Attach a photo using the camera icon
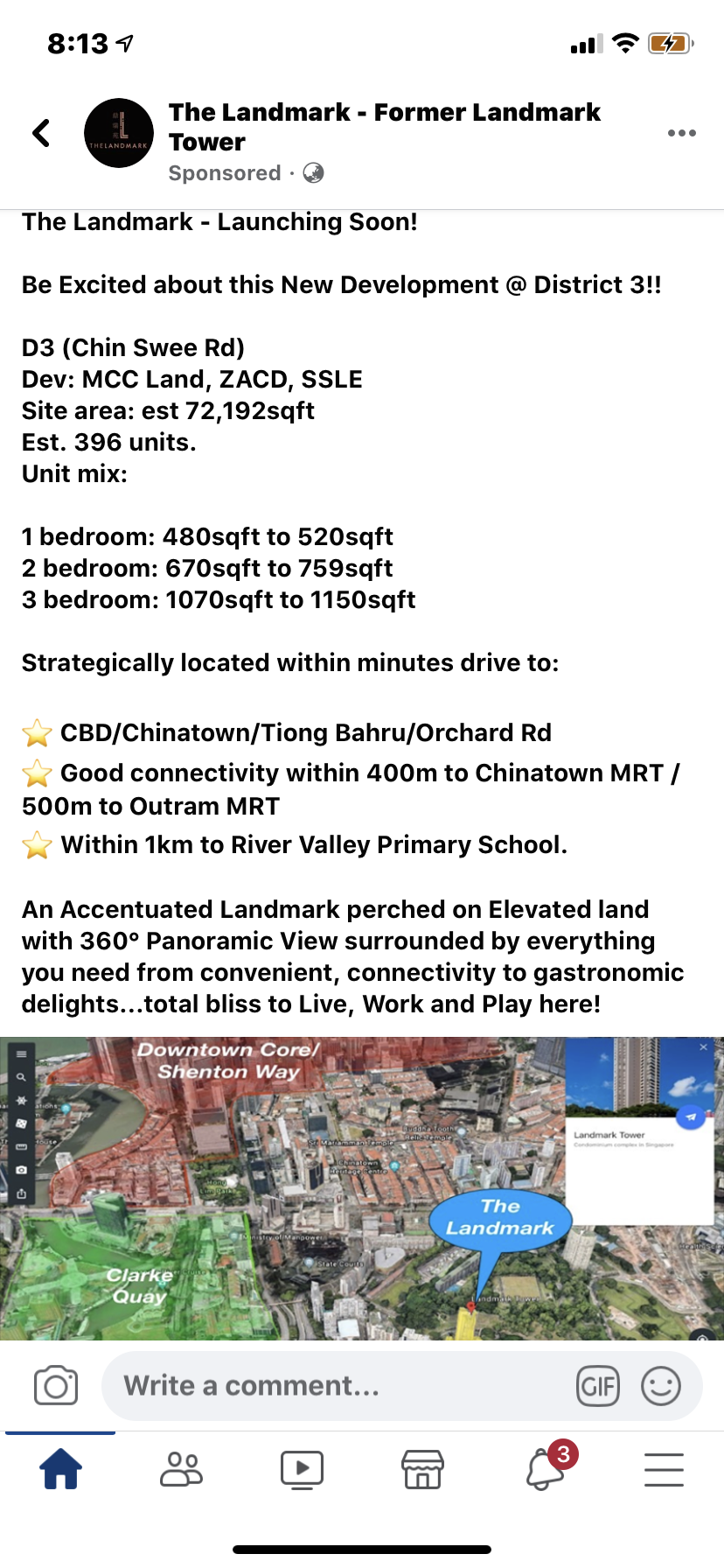724x1568 pixels. point(56,1386)
